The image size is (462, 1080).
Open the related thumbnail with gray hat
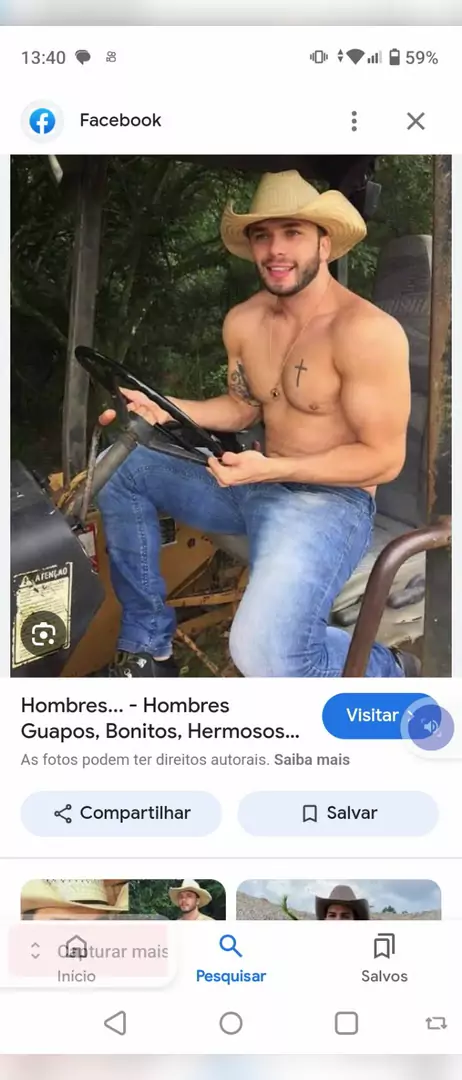coord(339,900)
